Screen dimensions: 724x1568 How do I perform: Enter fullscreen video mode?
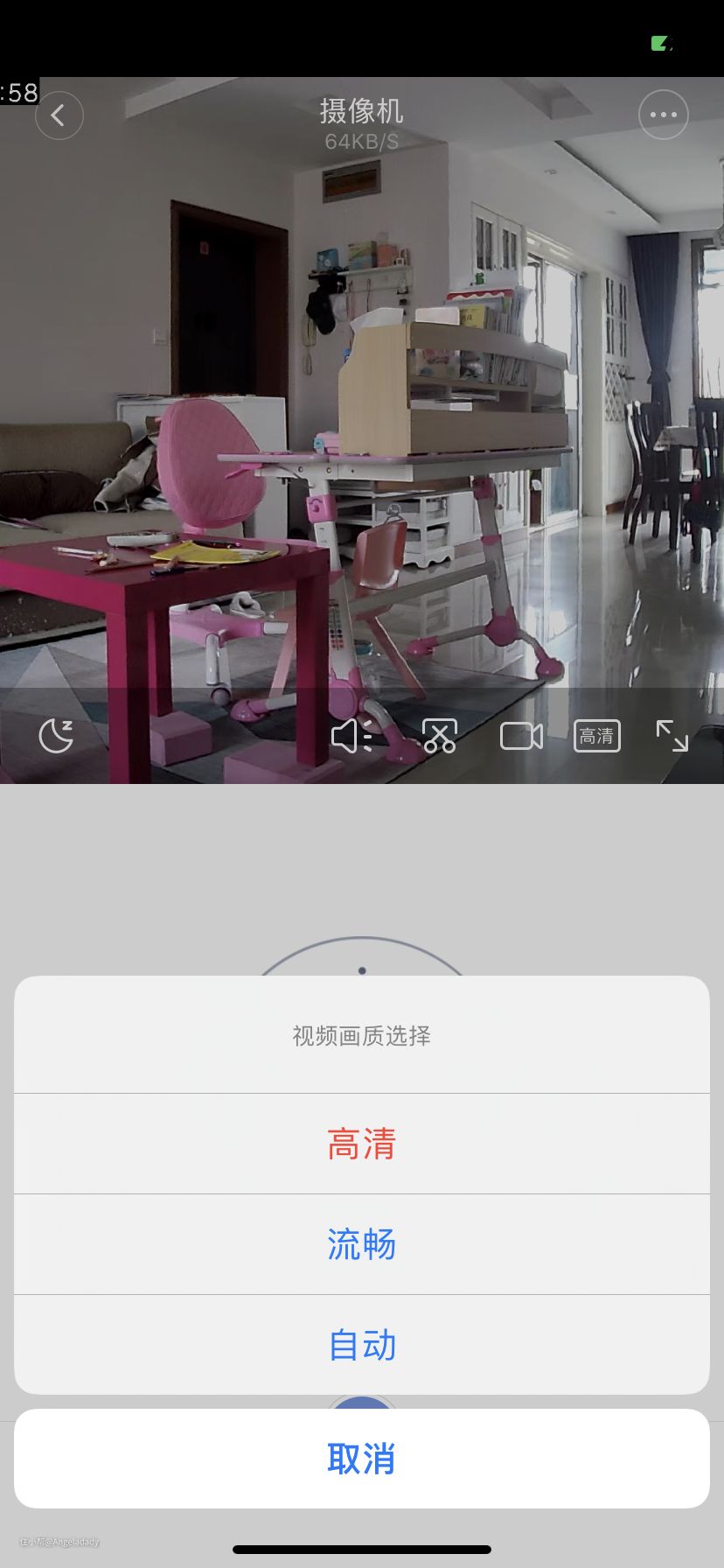tap(672, 736)
